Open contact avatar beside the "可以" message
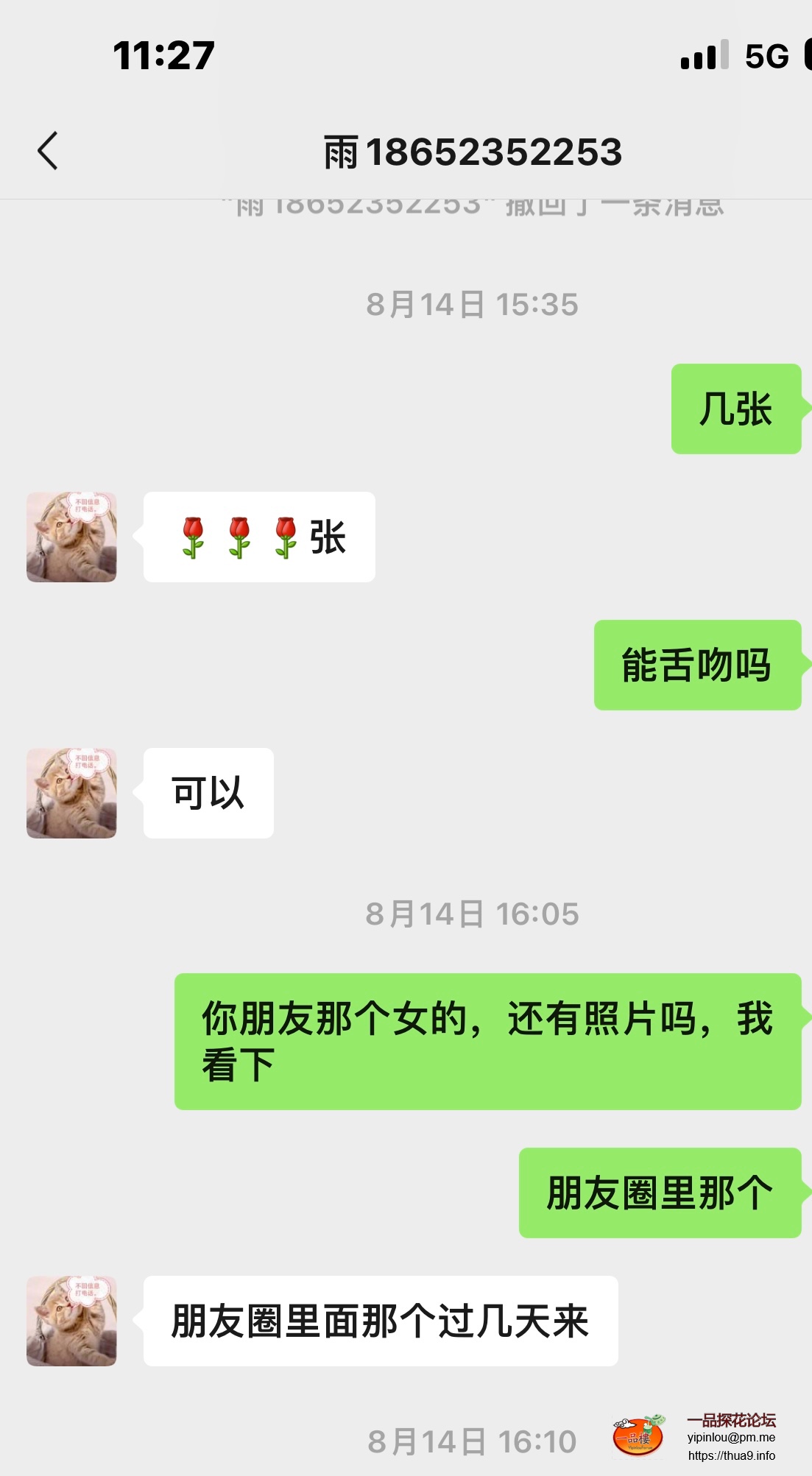The width and height of the screenshot is (812, 1476). click(x=71, y=793)
